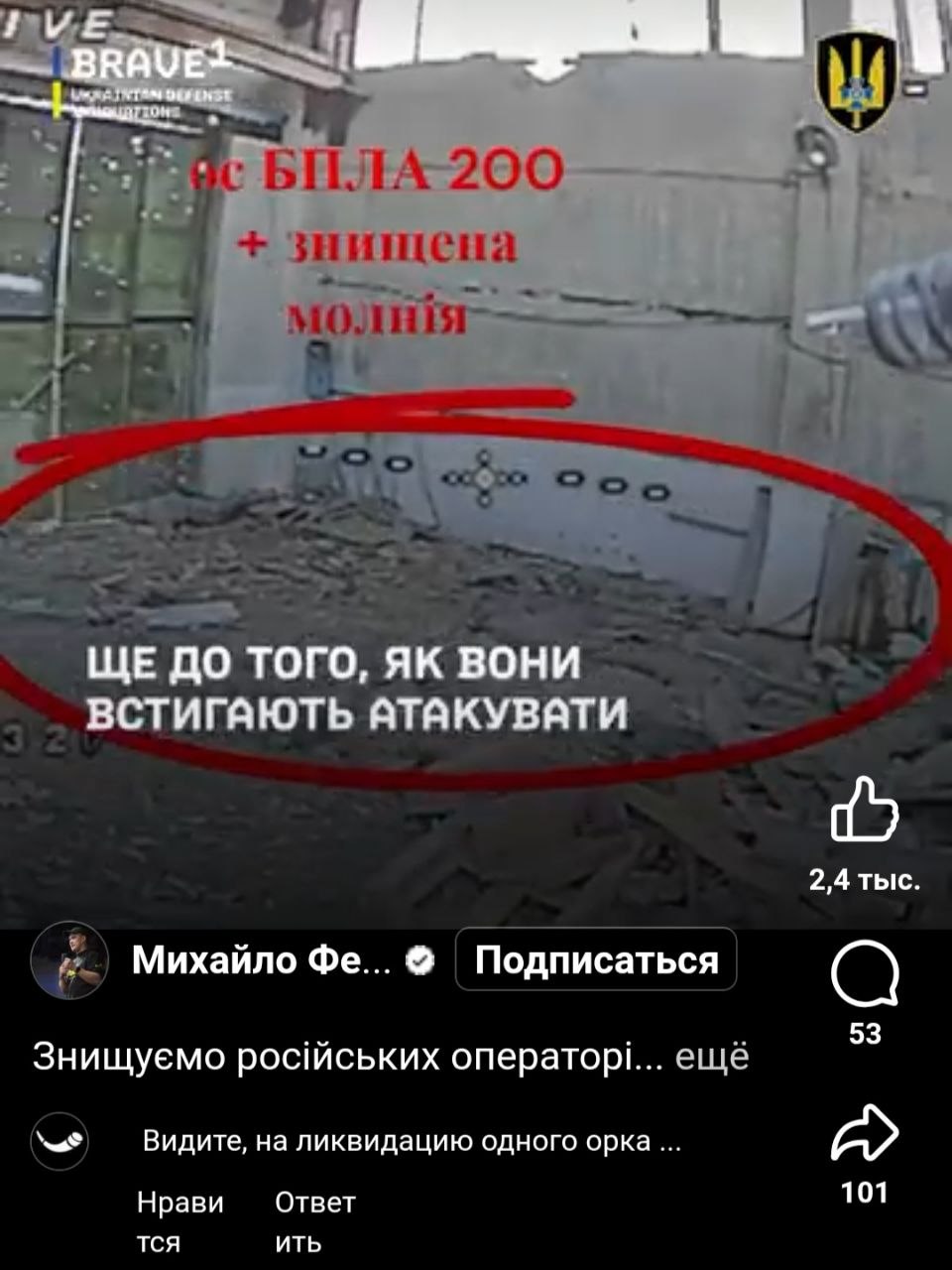This screenshot has width=952, height=1270.
Task: Open the comments on this reel
Action: (864, 975)
